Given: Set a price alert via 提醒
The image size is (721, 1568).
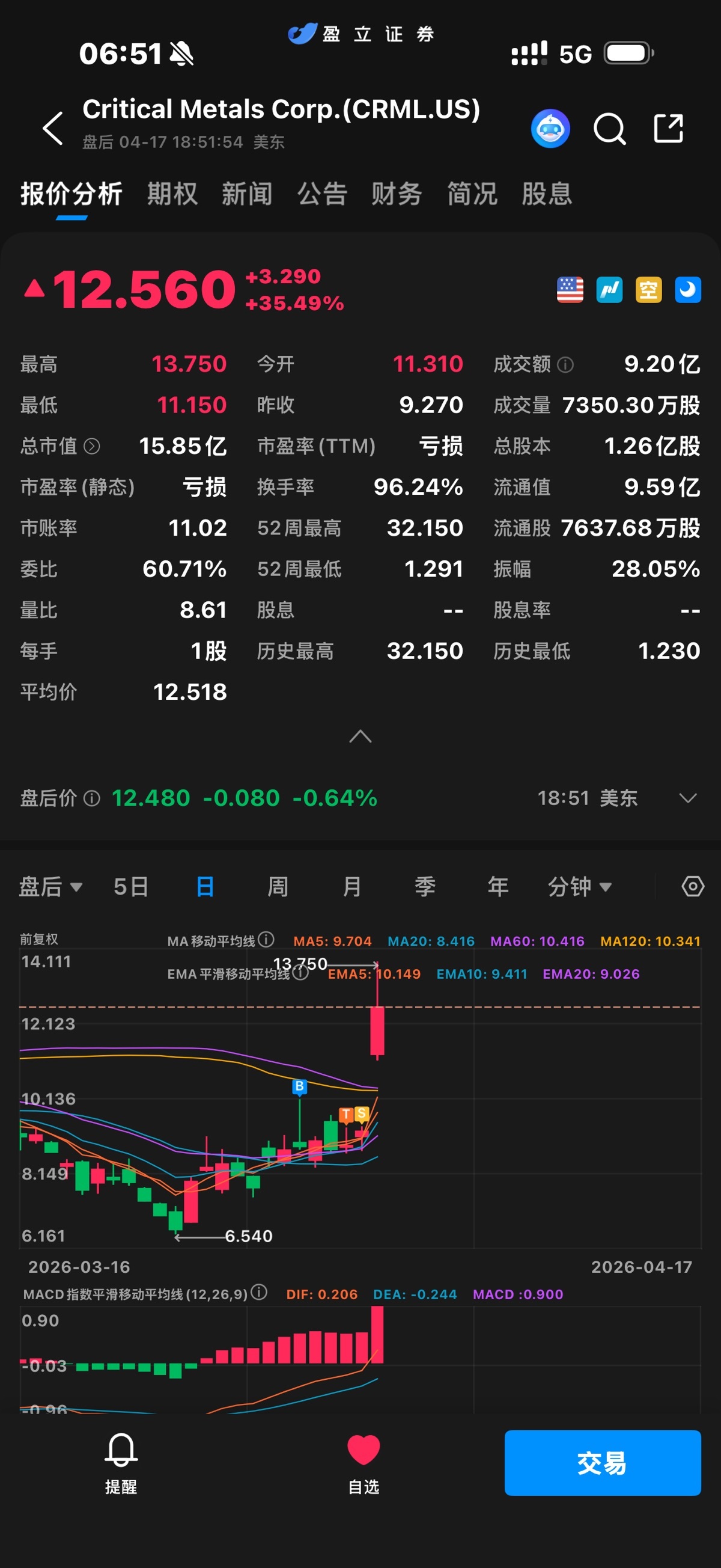Looking at the screenshot, I should pyautogui.click(x=121, y=1462).
